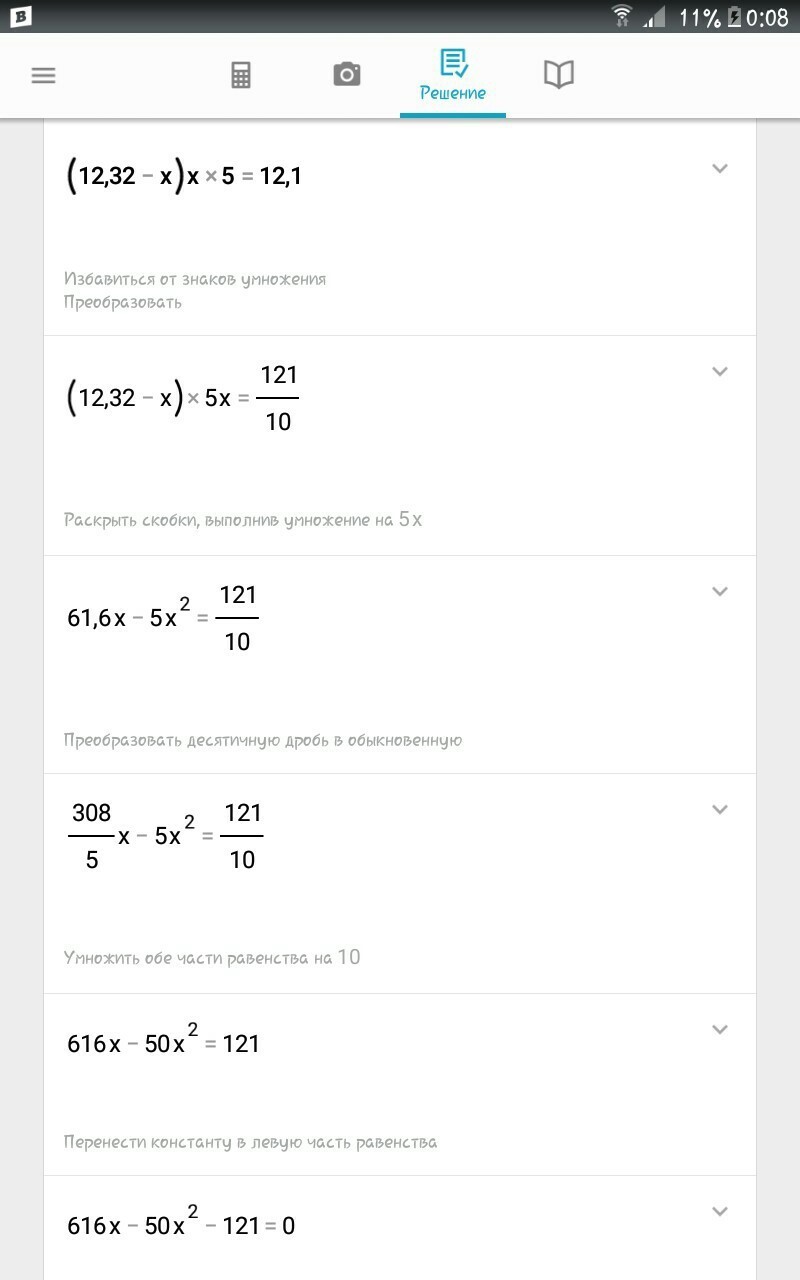Select the Решение tab
Viewport: 800px width, 1280px height.
pyautogui.click(x=453, y=77)
